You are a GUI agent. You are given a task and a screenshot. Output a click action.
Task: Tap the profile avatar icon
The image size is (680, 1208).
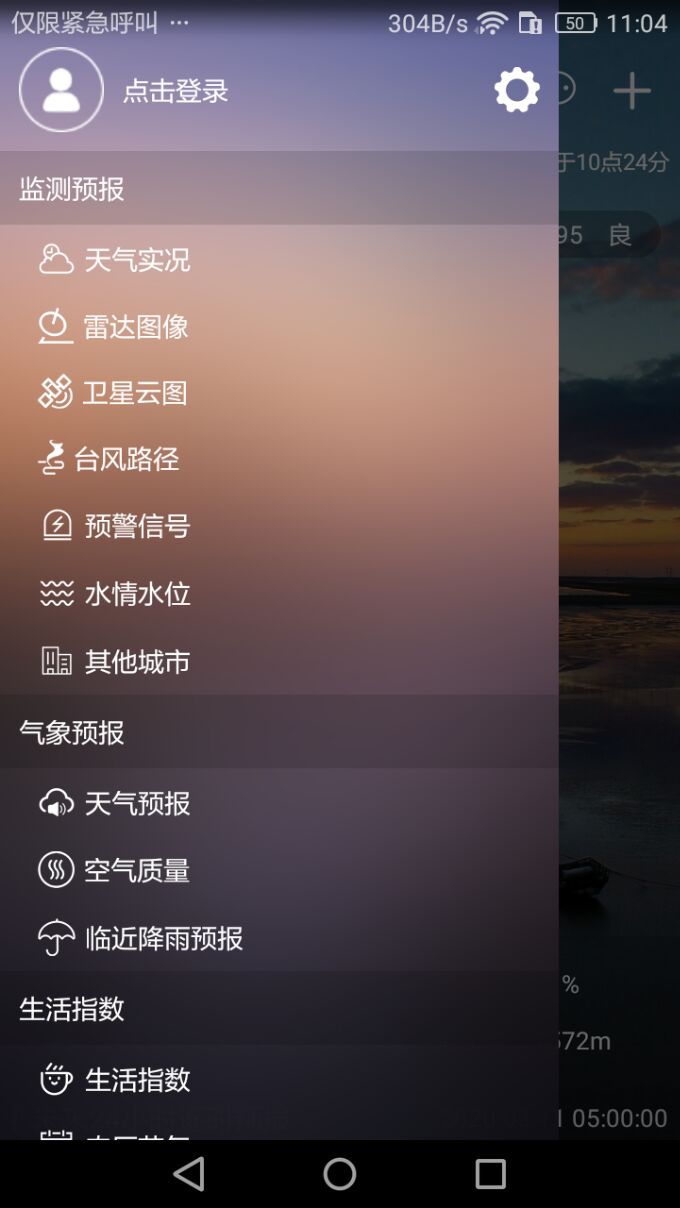[61, 90]
